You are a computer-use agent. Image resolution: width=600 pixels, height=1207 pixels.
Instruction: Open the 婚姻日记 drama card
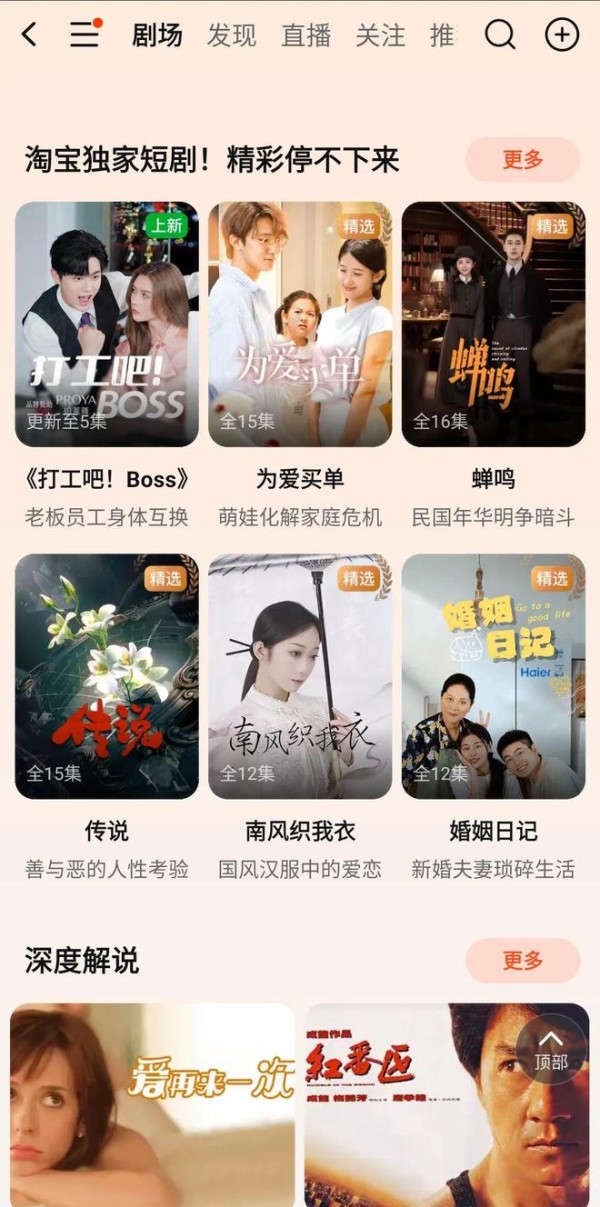pyautogui.click(x=493, y=676)
